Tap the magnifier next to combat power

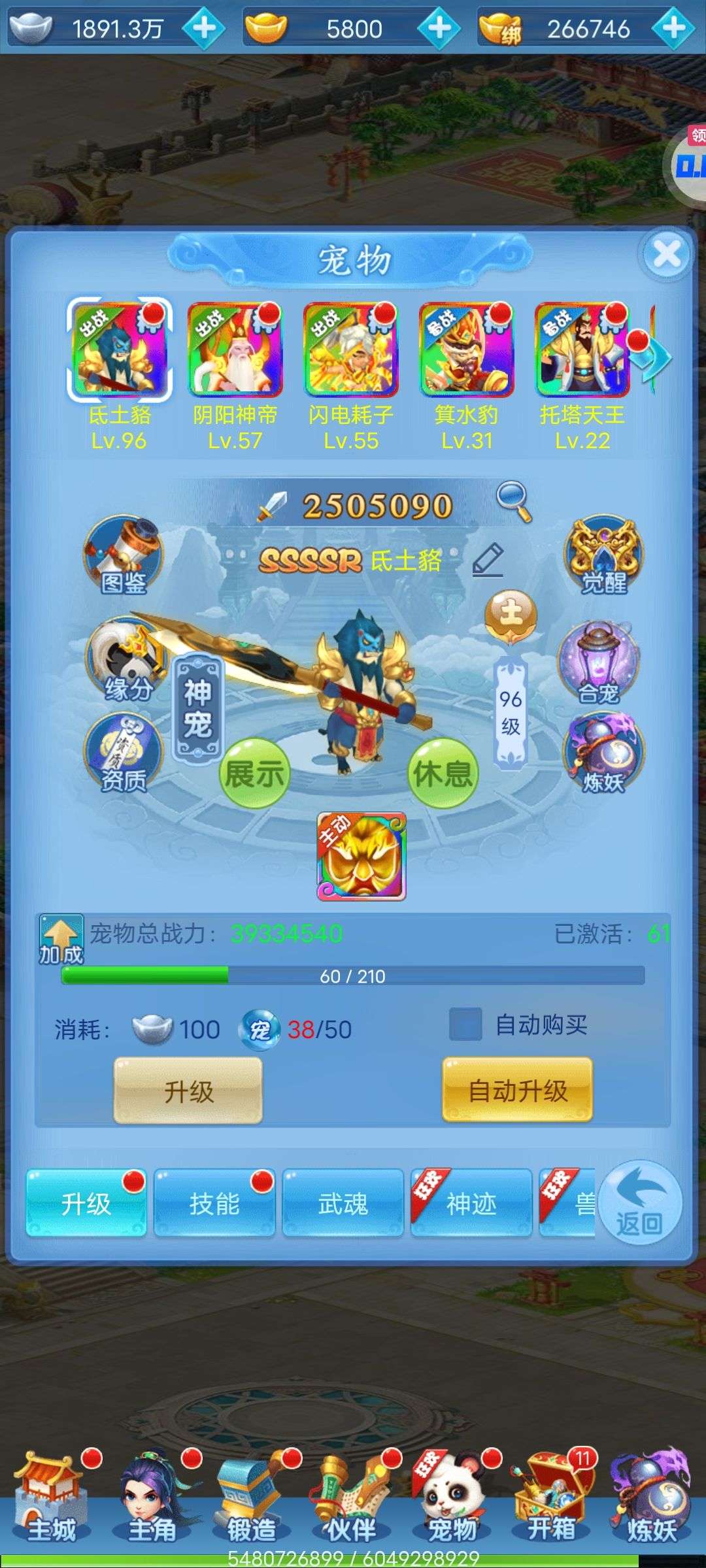click(514, 502)
